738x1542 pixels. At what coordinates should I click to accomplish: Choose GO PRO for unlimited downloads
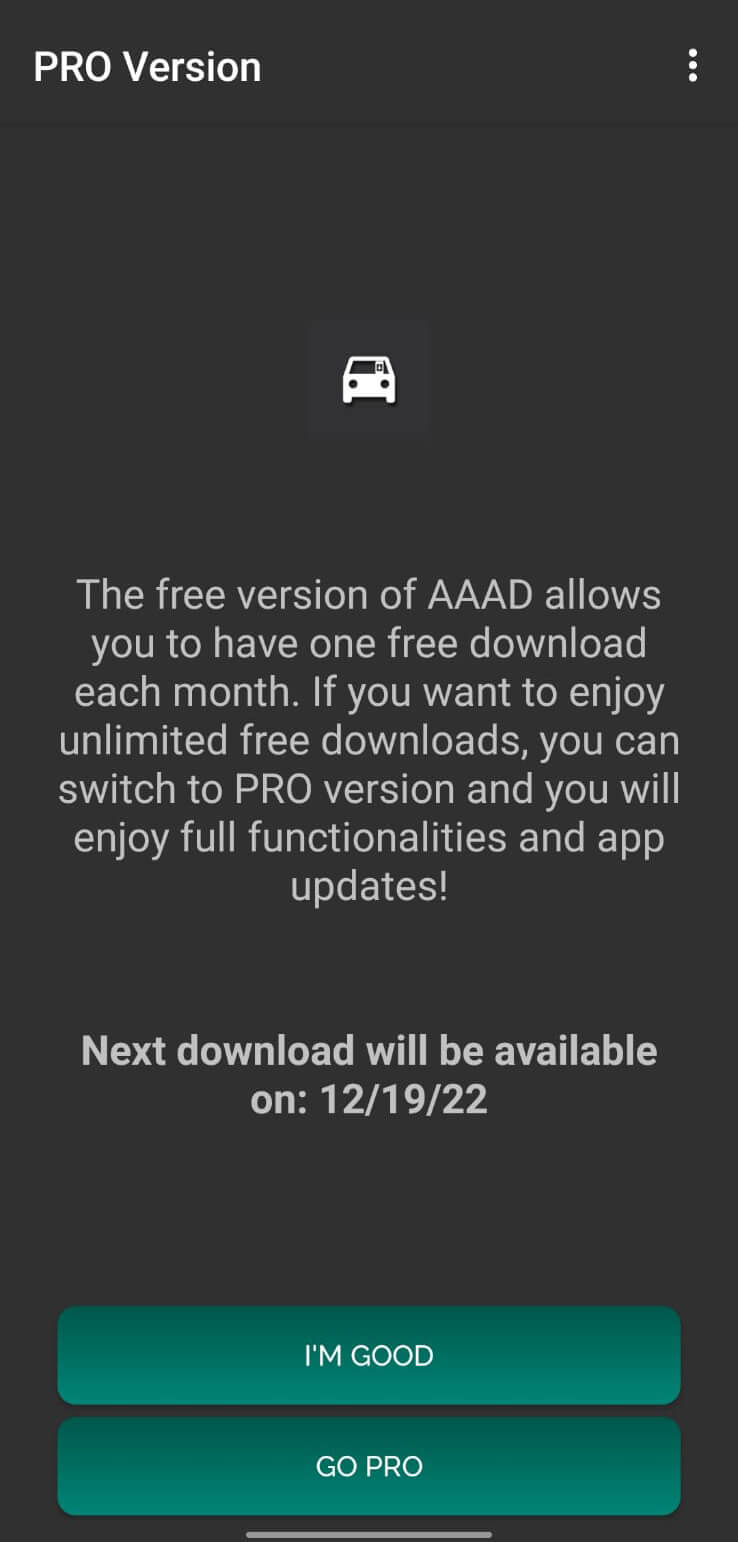pyautogui.click(x=369, y=1465)
